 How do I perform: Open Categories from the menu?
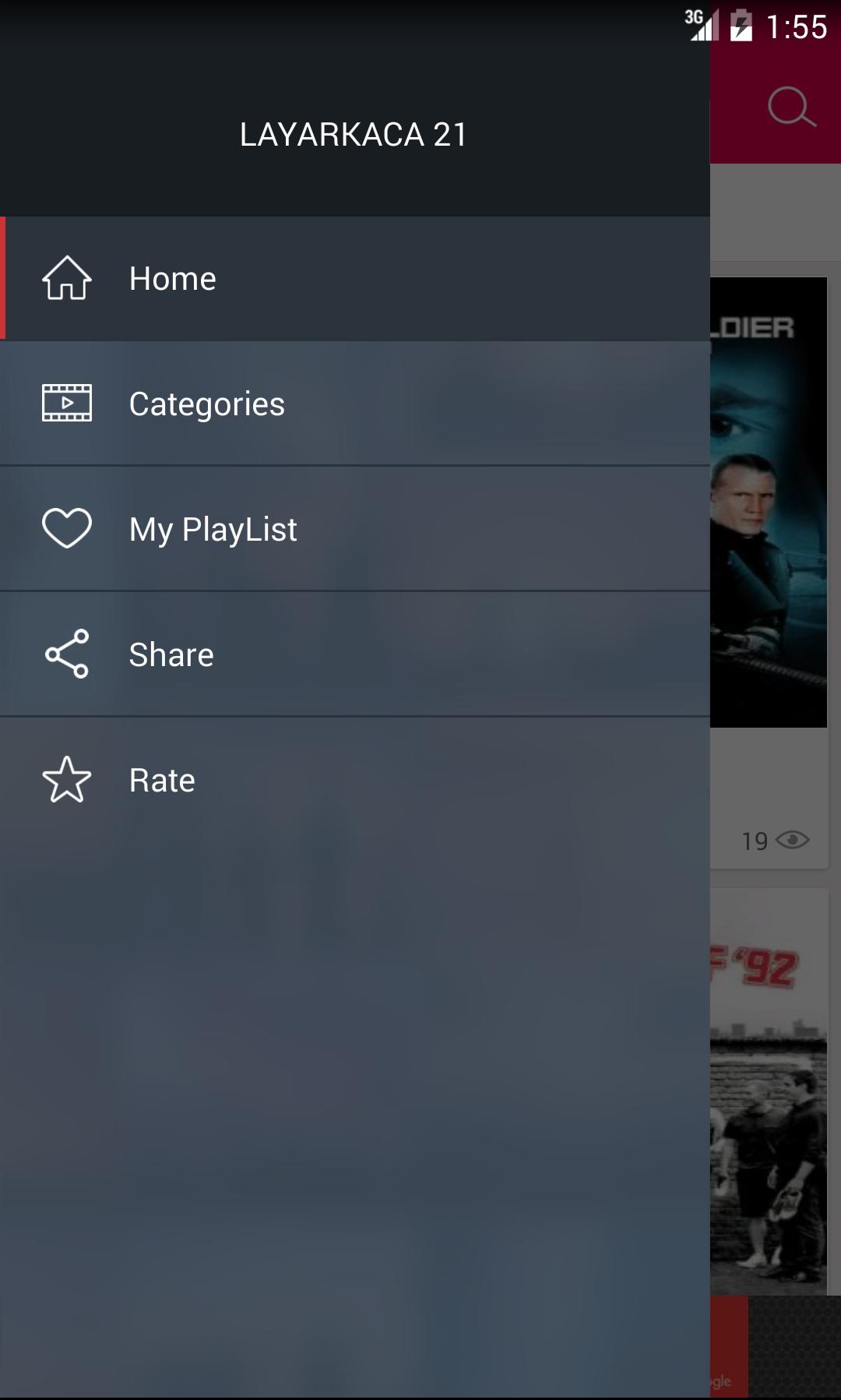click(355, 404)
